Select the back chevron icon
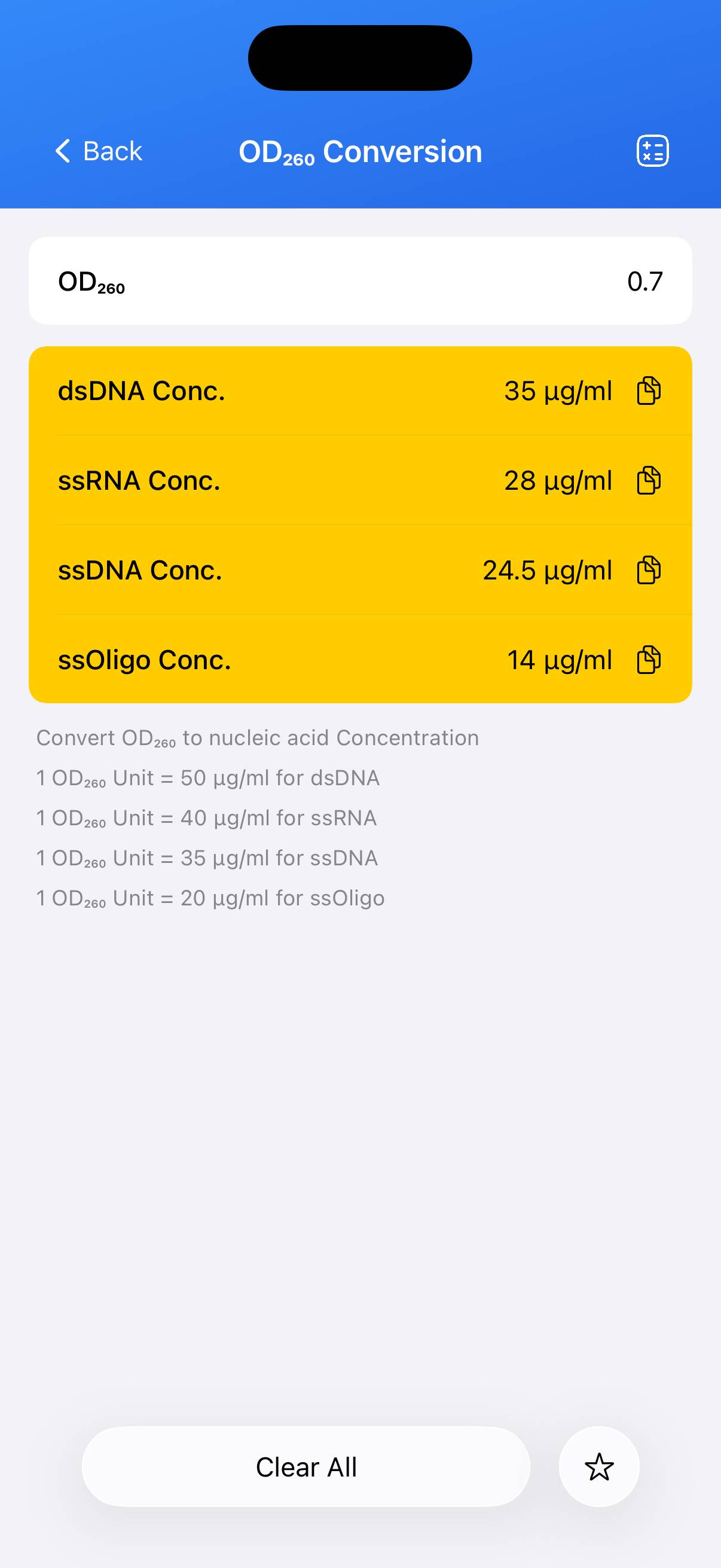 (x=63, y=150)
